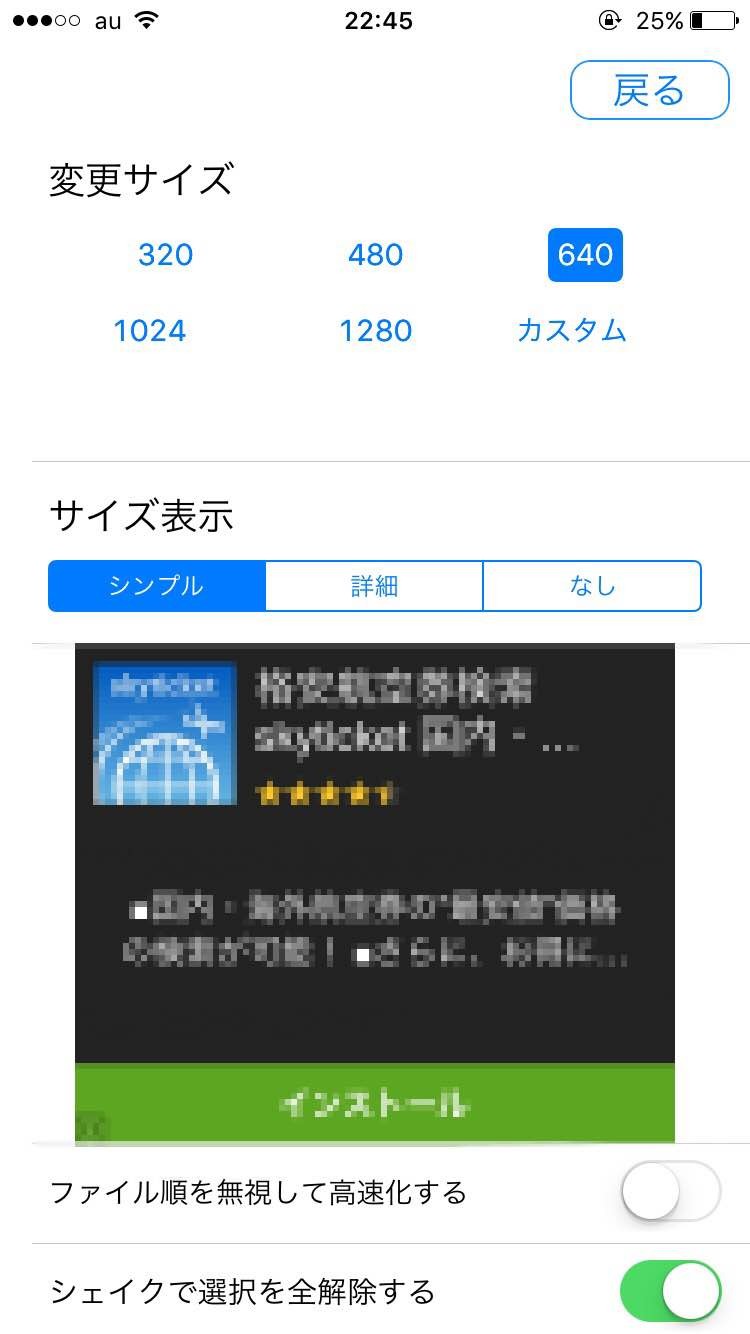Open the カスタム custom size option
This screenshot has width=750, height=1334.
point(571,331)
